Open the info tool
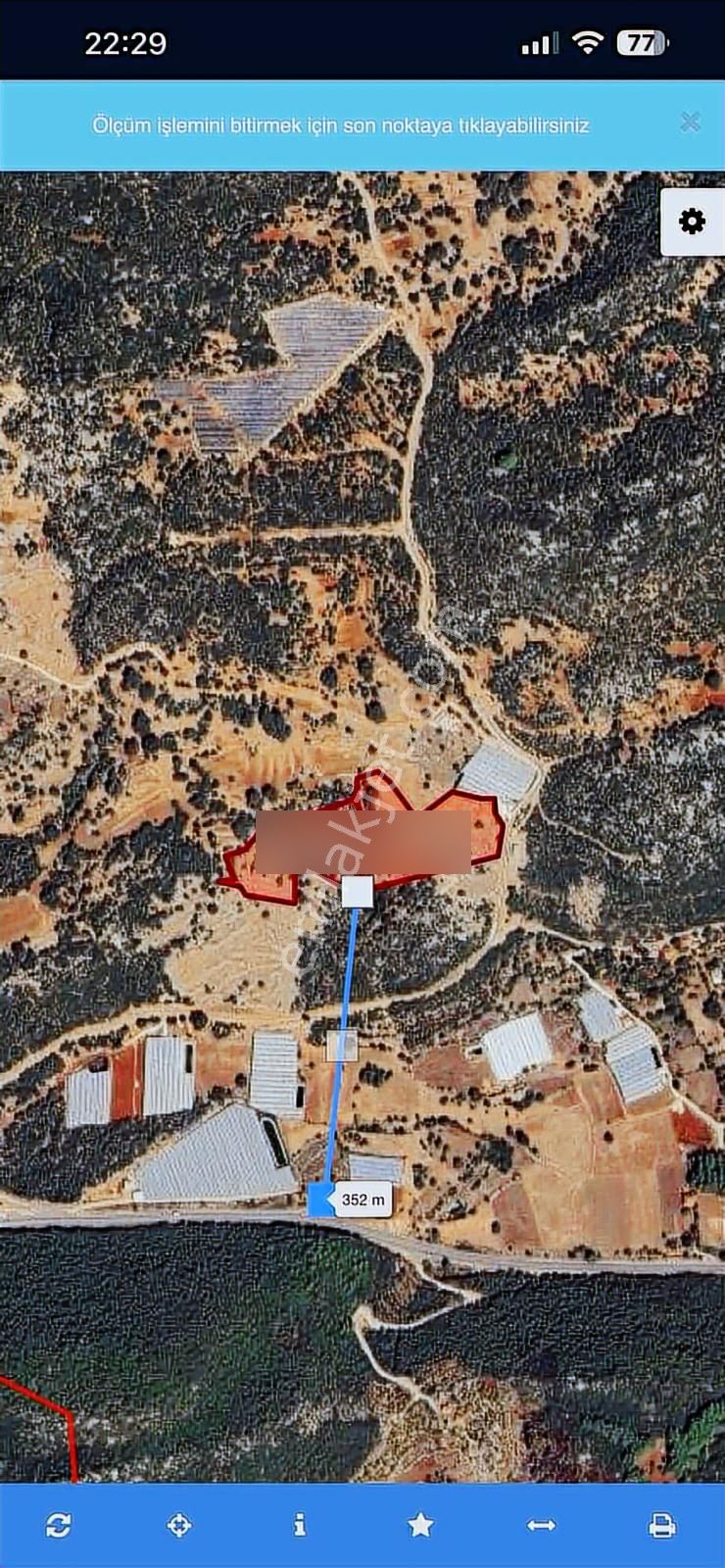This screenshot has width=725, height=1568. coord(300,1525)
